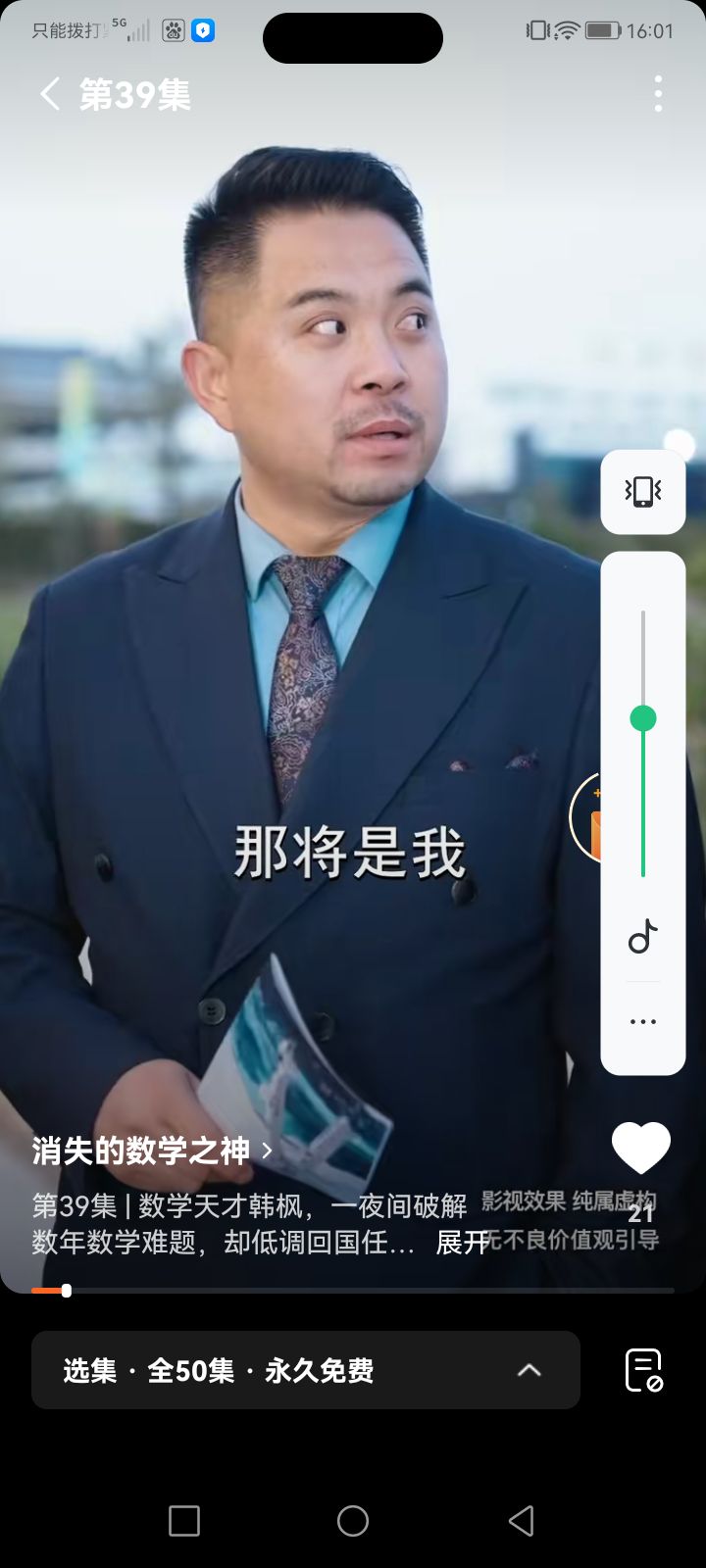
Task: Toggle vibrate mode in the volume panel
Action: tap(643, 491)
